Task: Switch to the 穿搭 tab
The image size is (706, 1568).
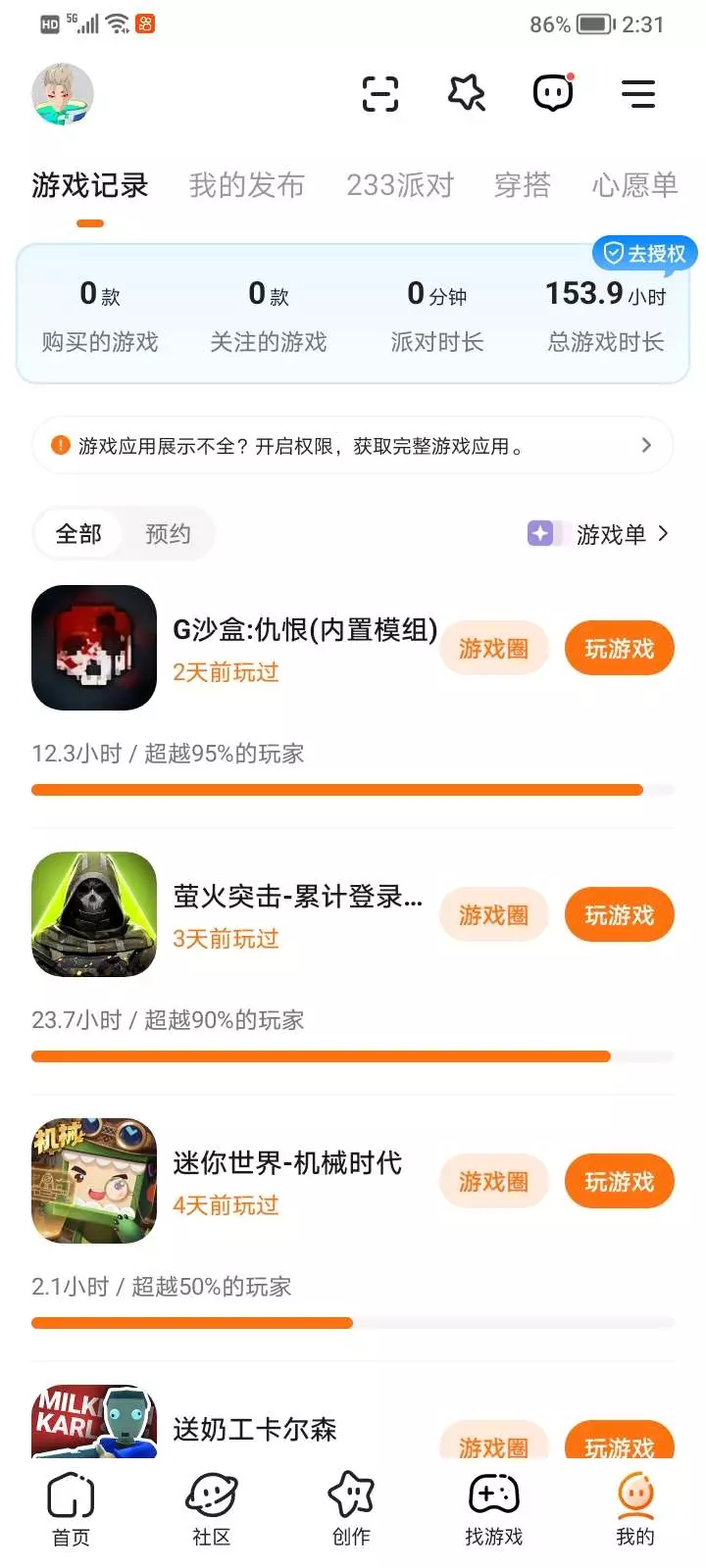Action: [x=523, y=185]
